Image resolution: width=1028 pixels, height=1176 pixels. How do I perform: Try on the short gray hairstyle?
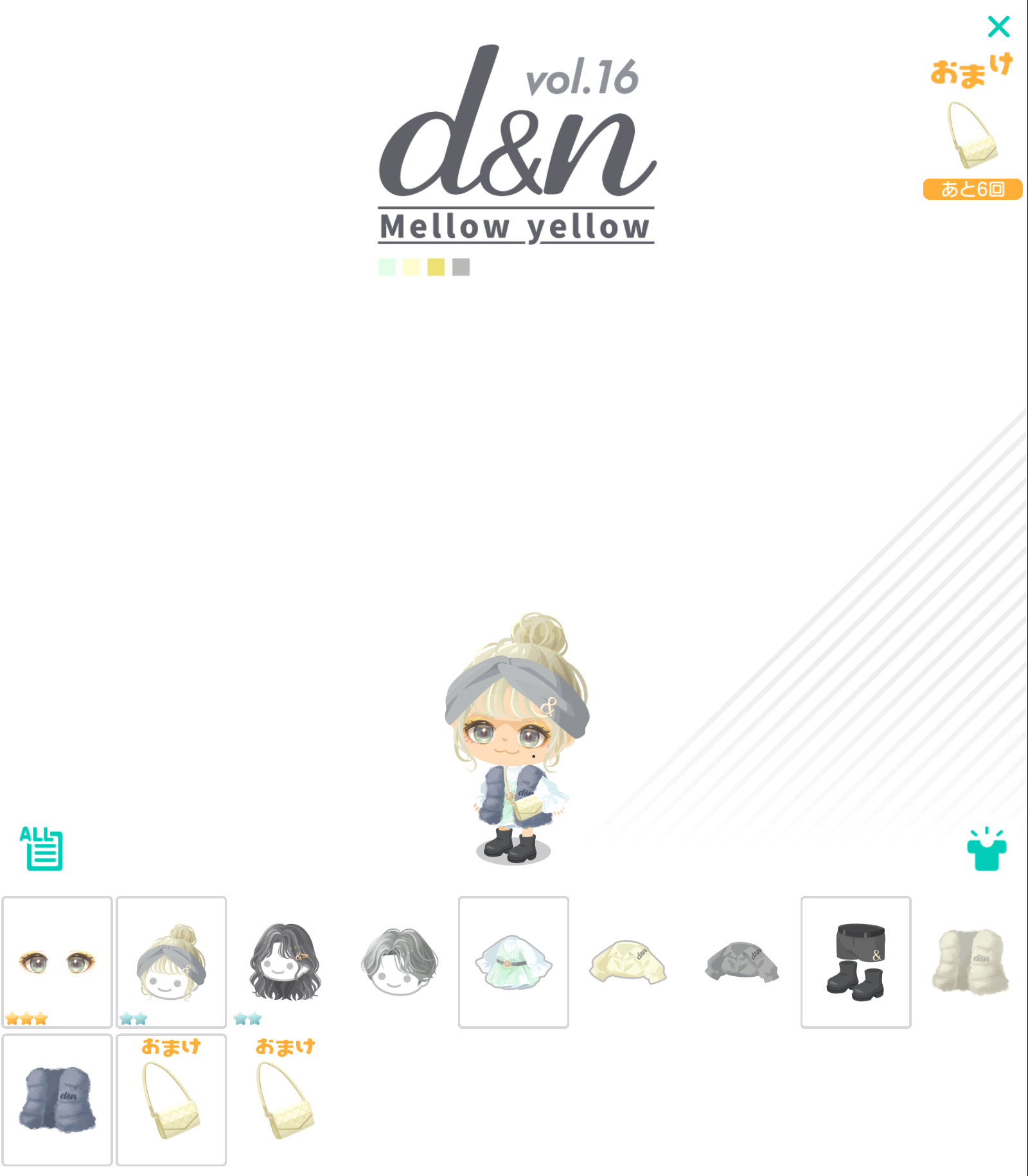pos(400,962)
